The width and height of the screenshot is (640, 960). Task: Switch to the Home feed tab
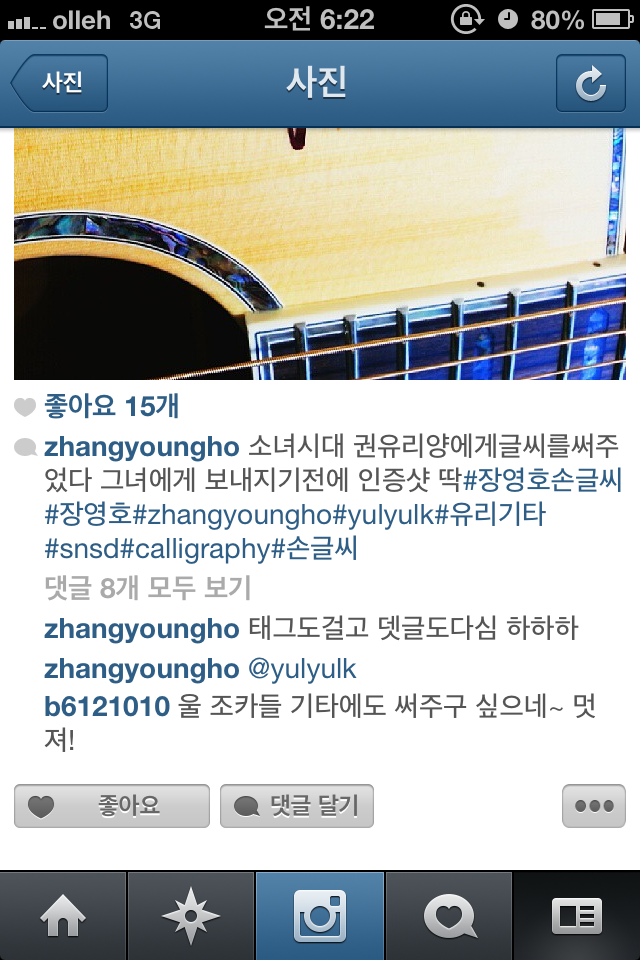(63, 916)
